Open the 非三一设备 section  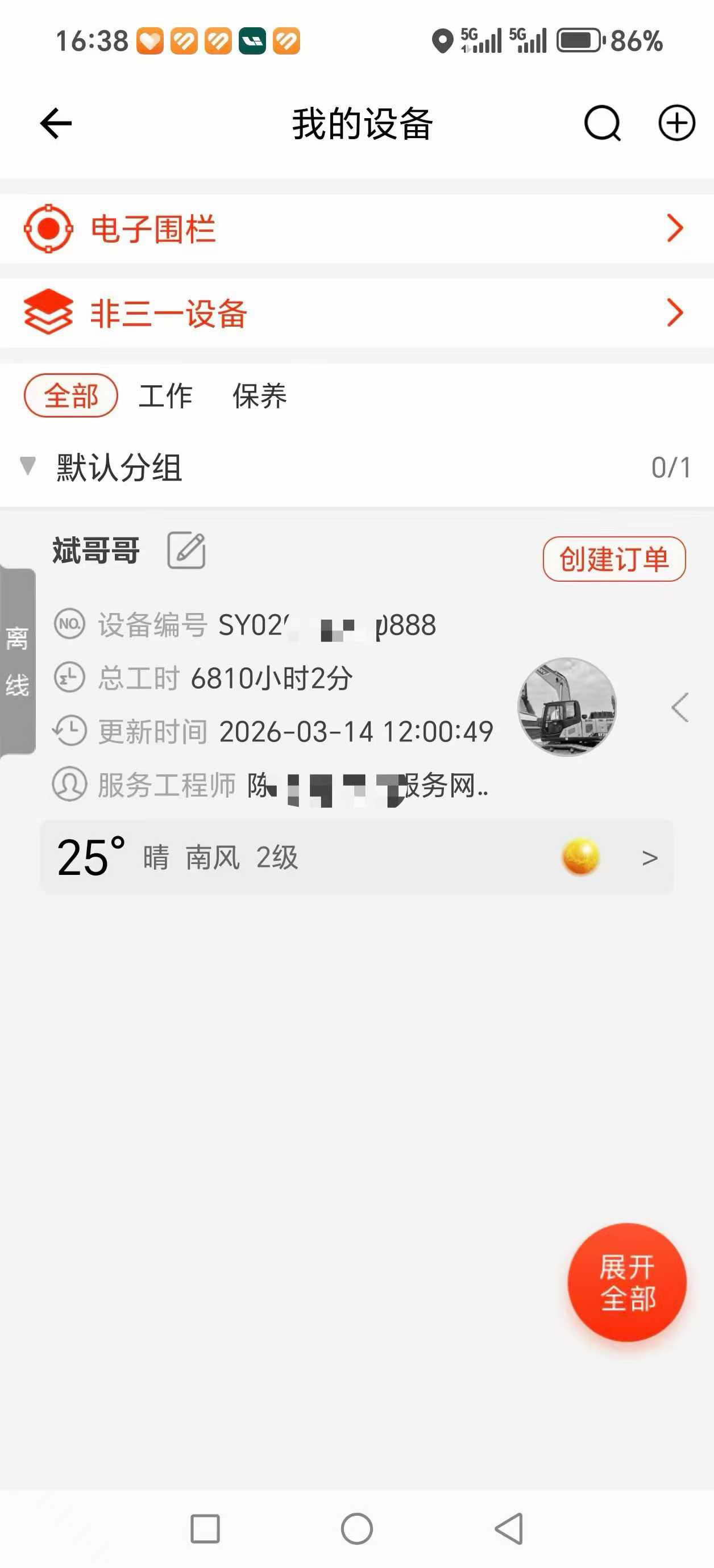coord(674,314)
